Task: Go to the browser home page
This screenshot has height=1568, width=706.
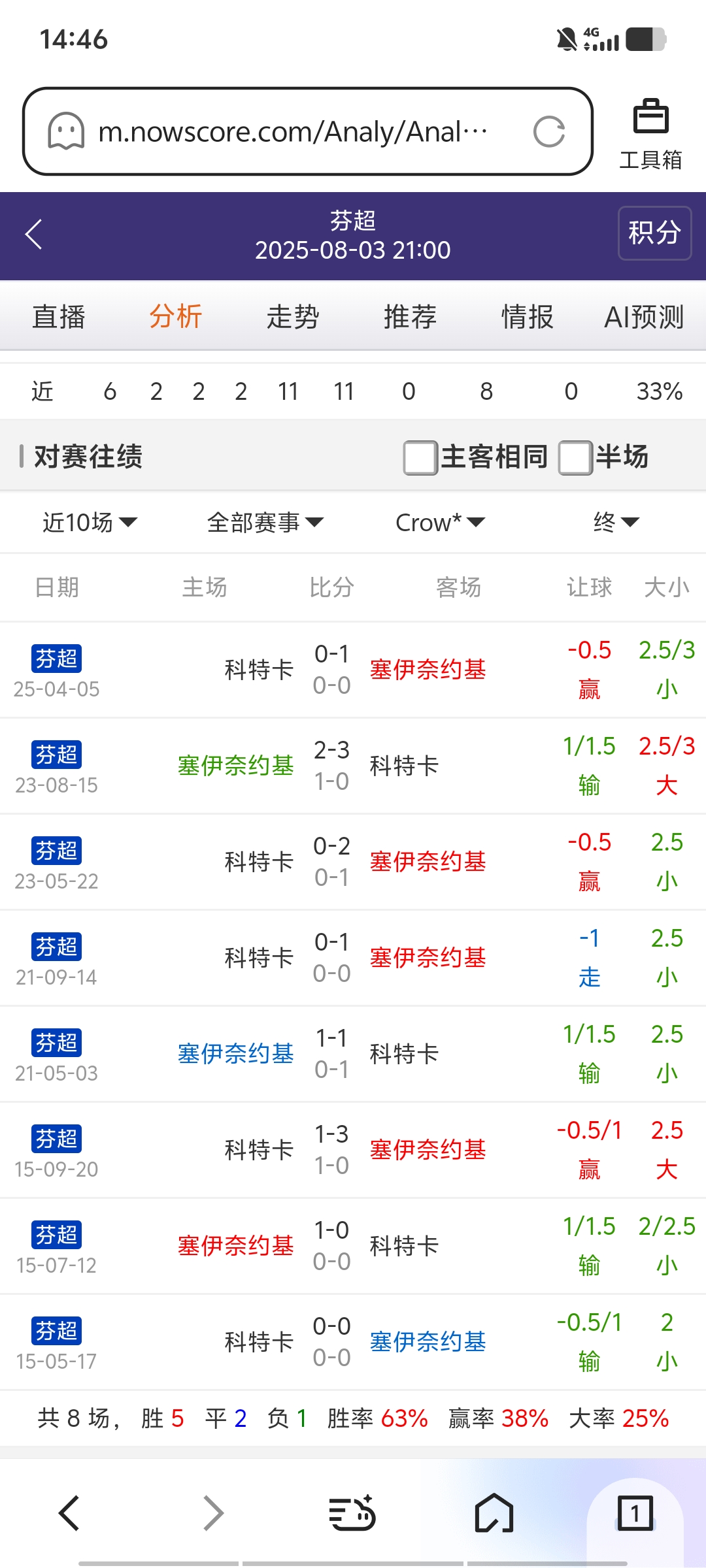Action: point(494,1513)
